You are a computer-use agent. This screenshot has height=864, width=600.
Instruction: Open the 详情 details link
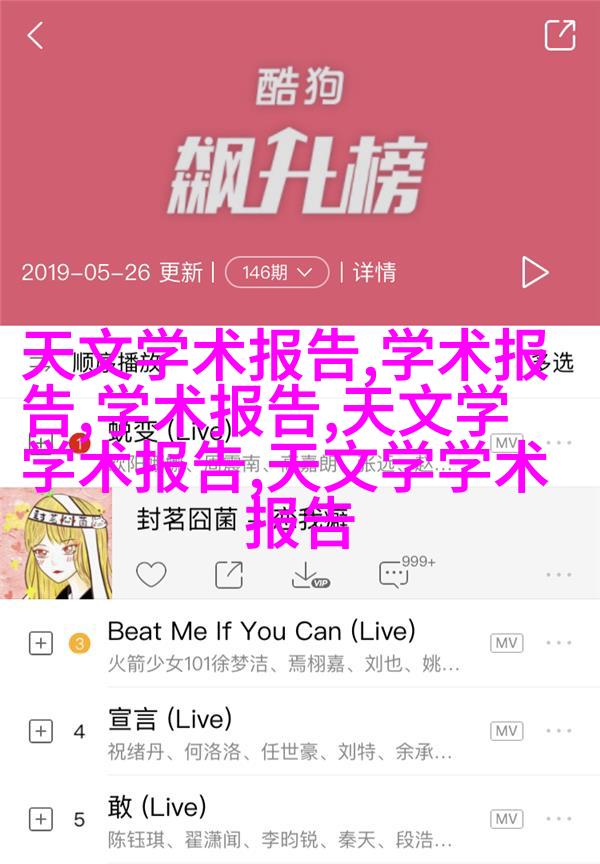click(374, 272)
